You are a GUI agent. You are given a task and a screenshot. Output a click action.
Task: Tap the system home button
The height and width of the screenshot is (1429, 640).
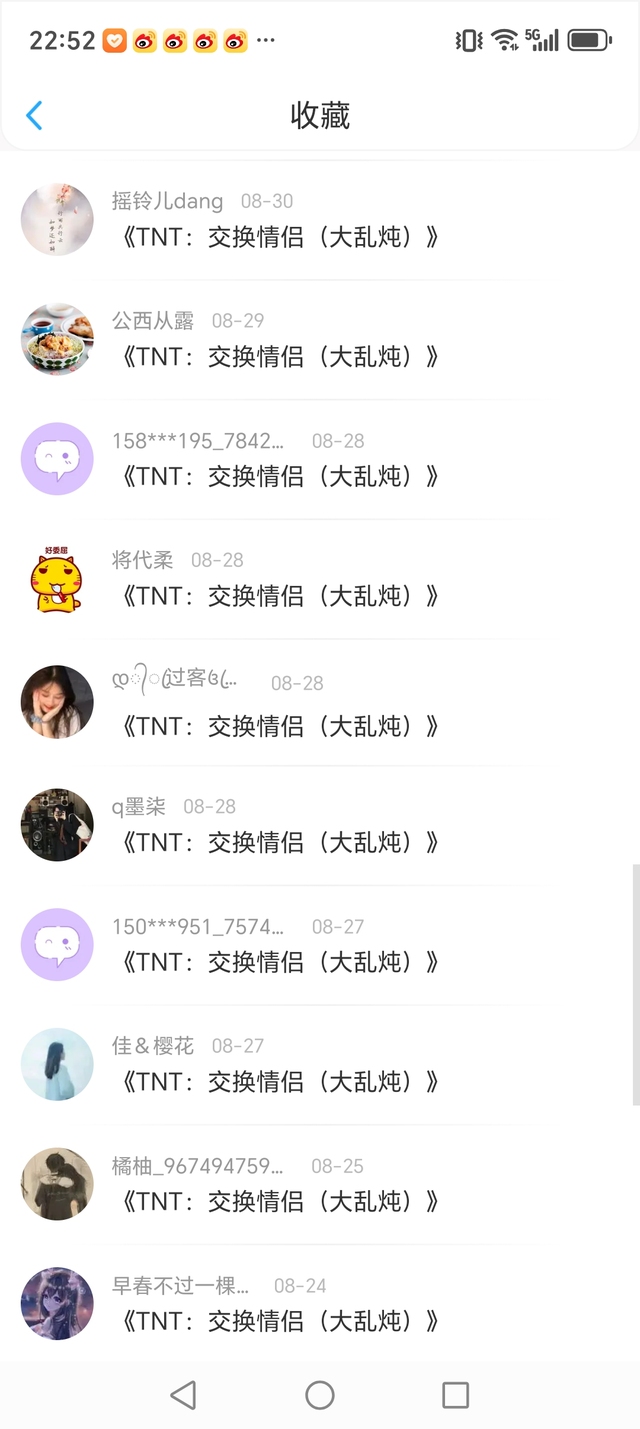click(320, 1395)
